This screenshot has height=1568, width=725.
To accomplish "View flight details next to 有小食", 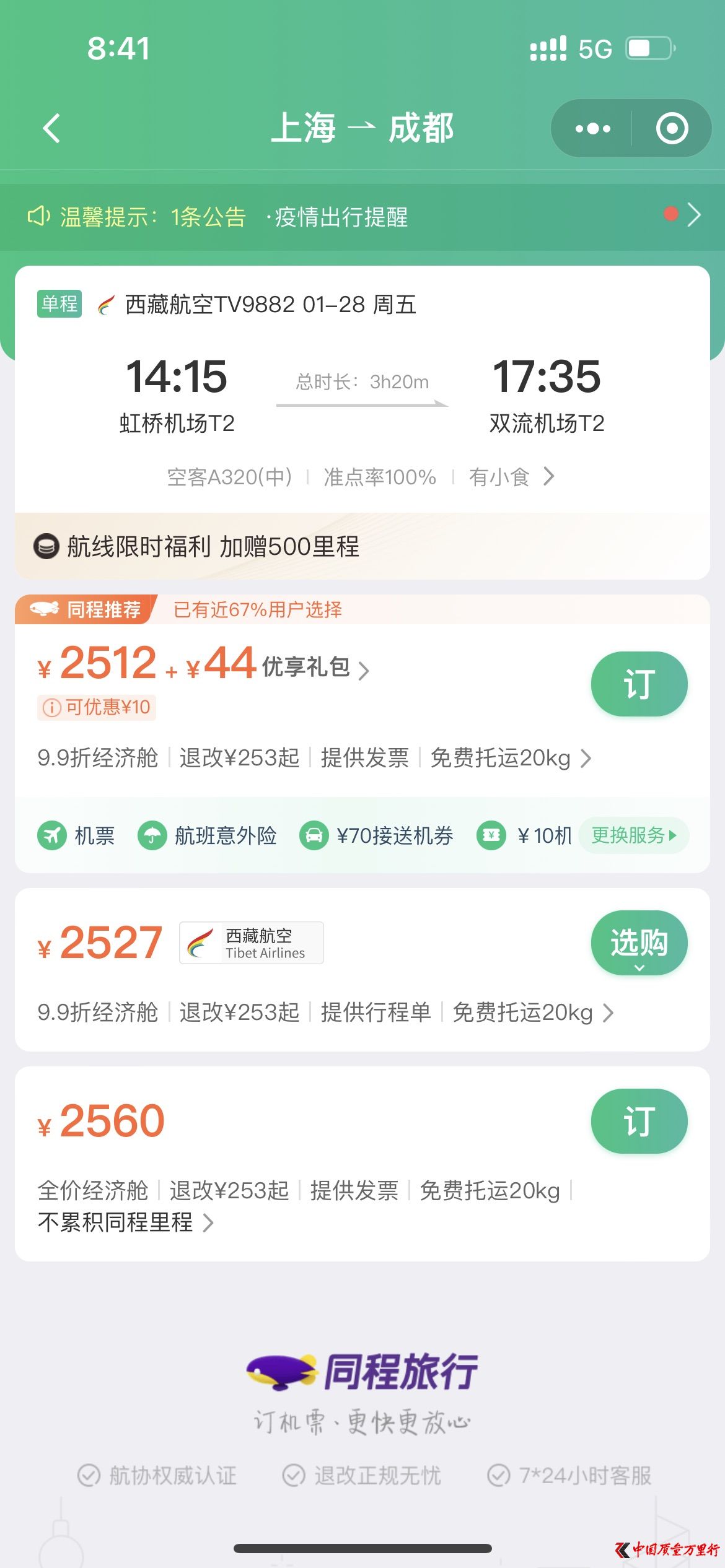I will (548, 476).
